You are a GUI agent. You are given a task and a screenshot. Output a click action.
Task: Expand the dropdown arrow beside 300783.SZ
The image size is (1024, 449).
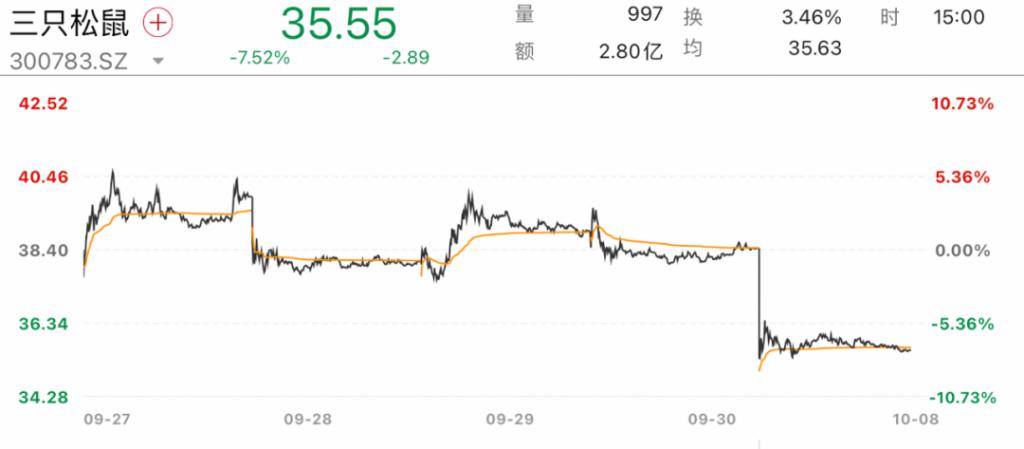158,60
